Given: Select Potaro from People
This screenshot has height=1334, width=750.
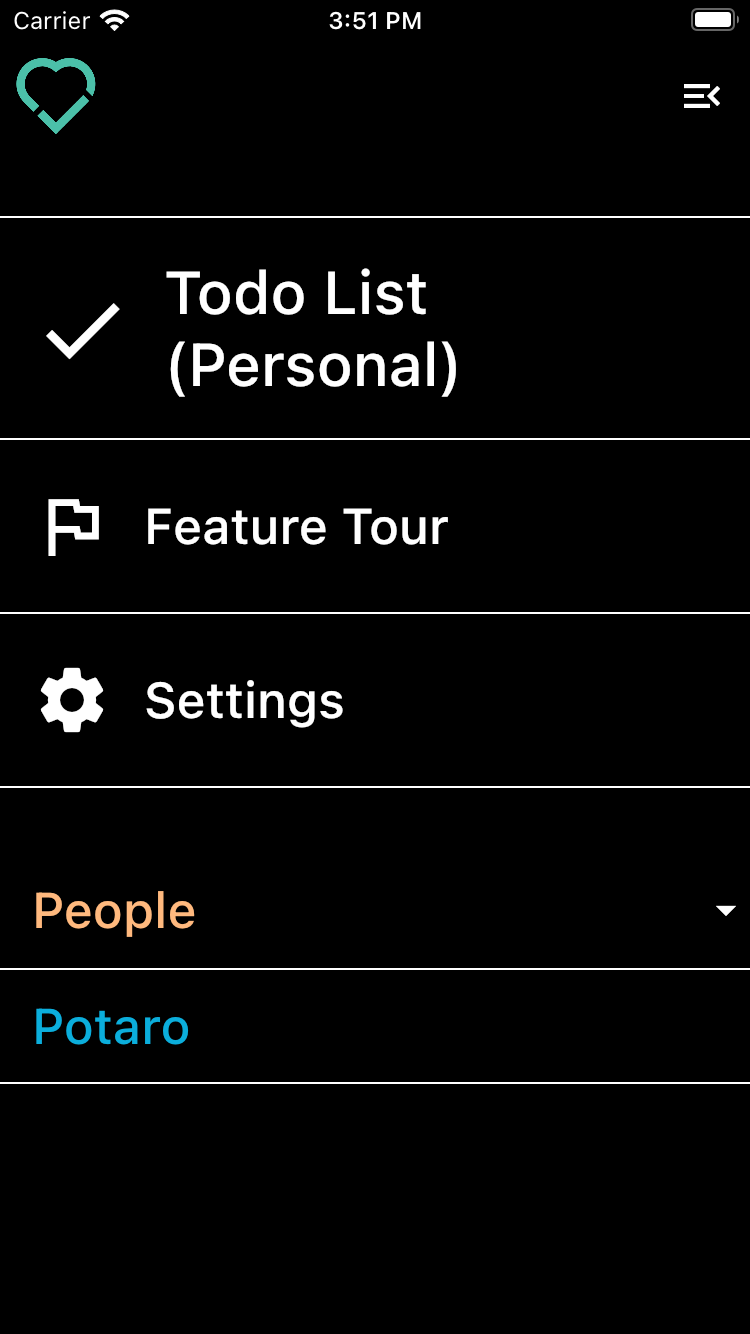Looking at the screenshot, I should coord(112,1027).
